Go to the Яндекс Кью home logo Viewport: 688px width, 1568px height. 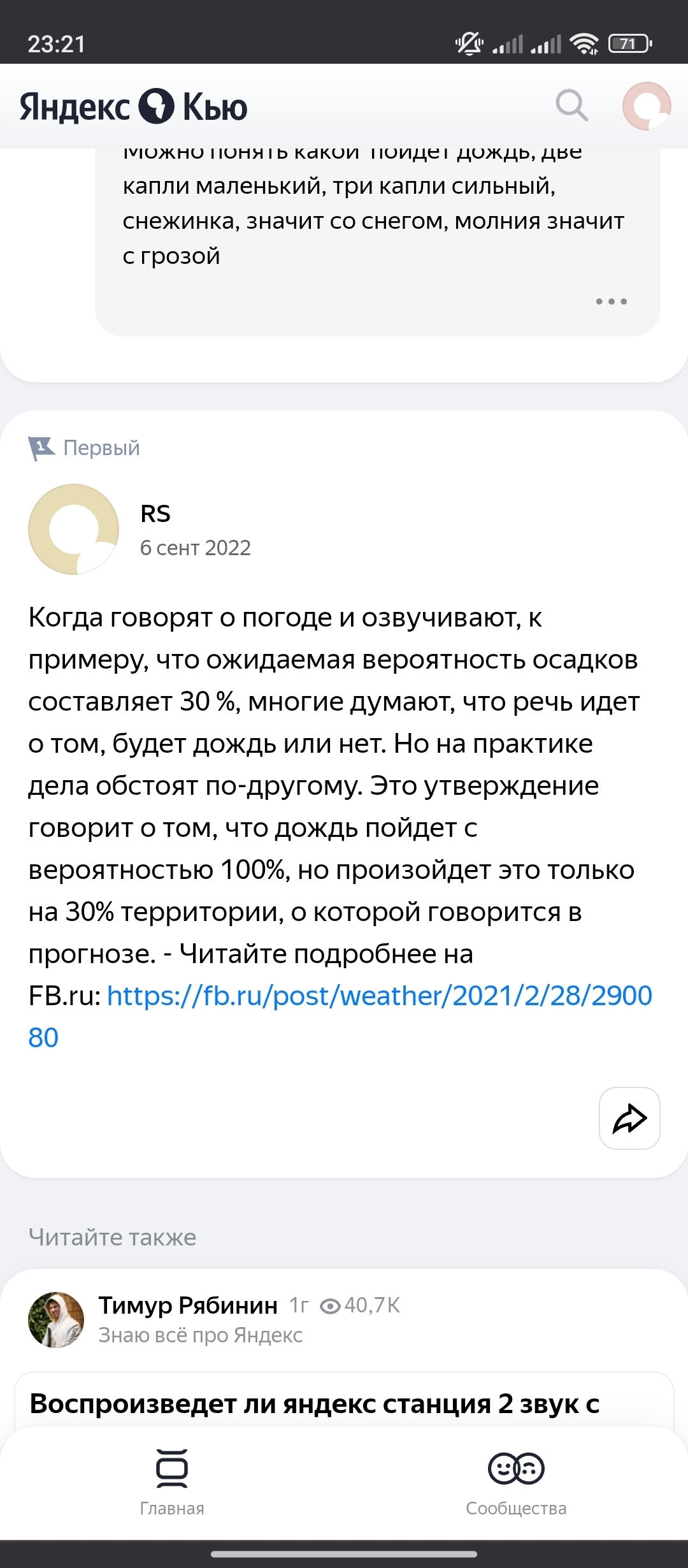click(x=133, y=106)
